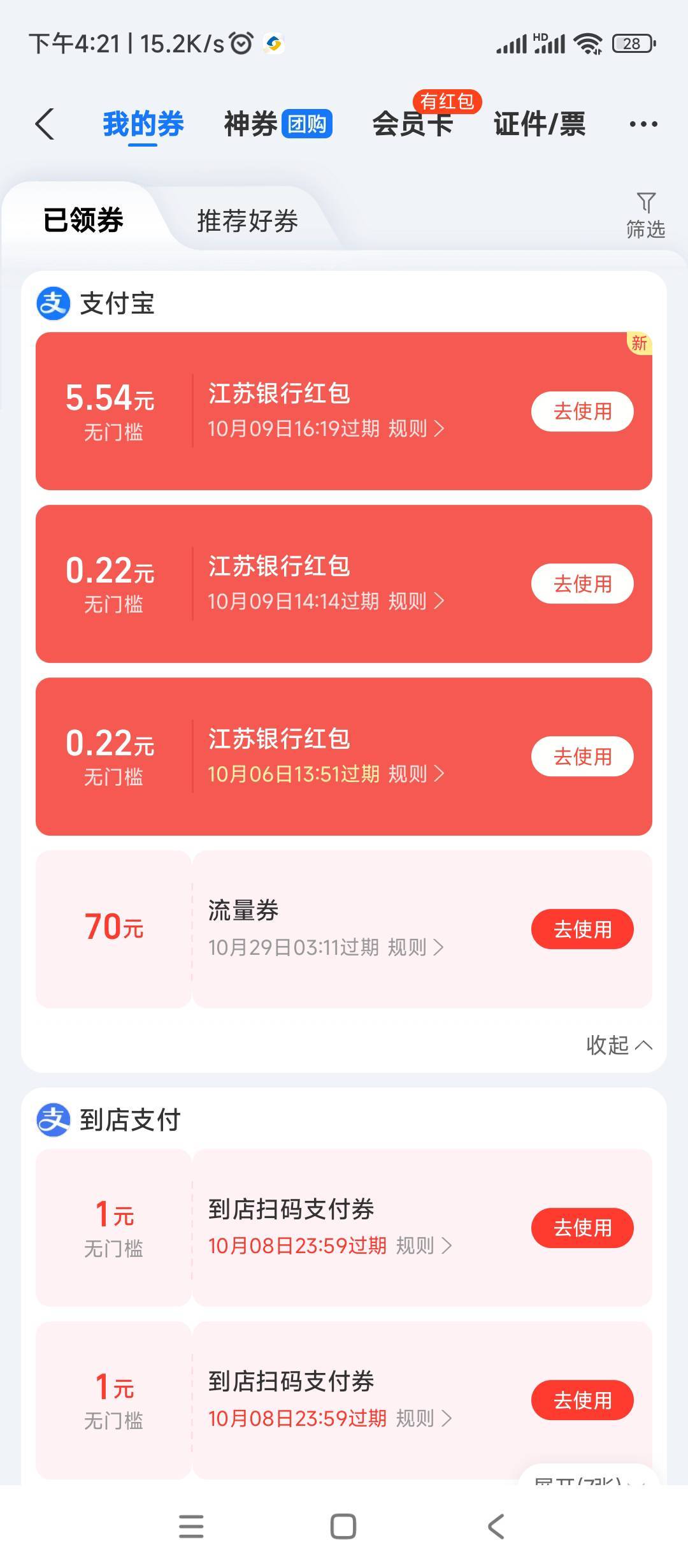
Task: Tap 去使用 on the 70元 流量券
Action: coord(582,929)
